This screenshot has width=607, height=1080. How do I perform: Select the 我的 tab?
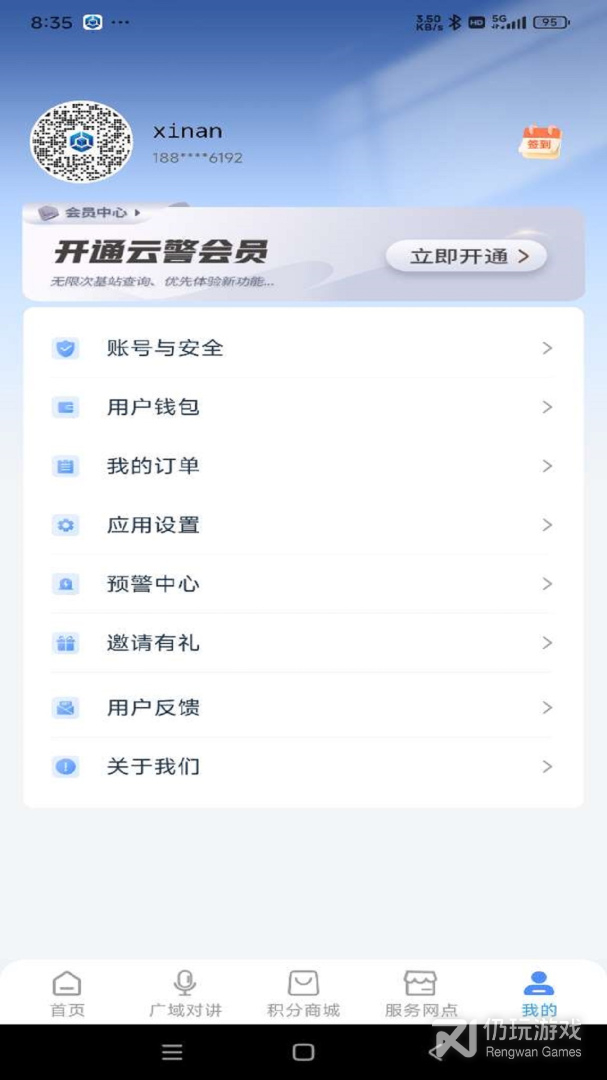539,993
